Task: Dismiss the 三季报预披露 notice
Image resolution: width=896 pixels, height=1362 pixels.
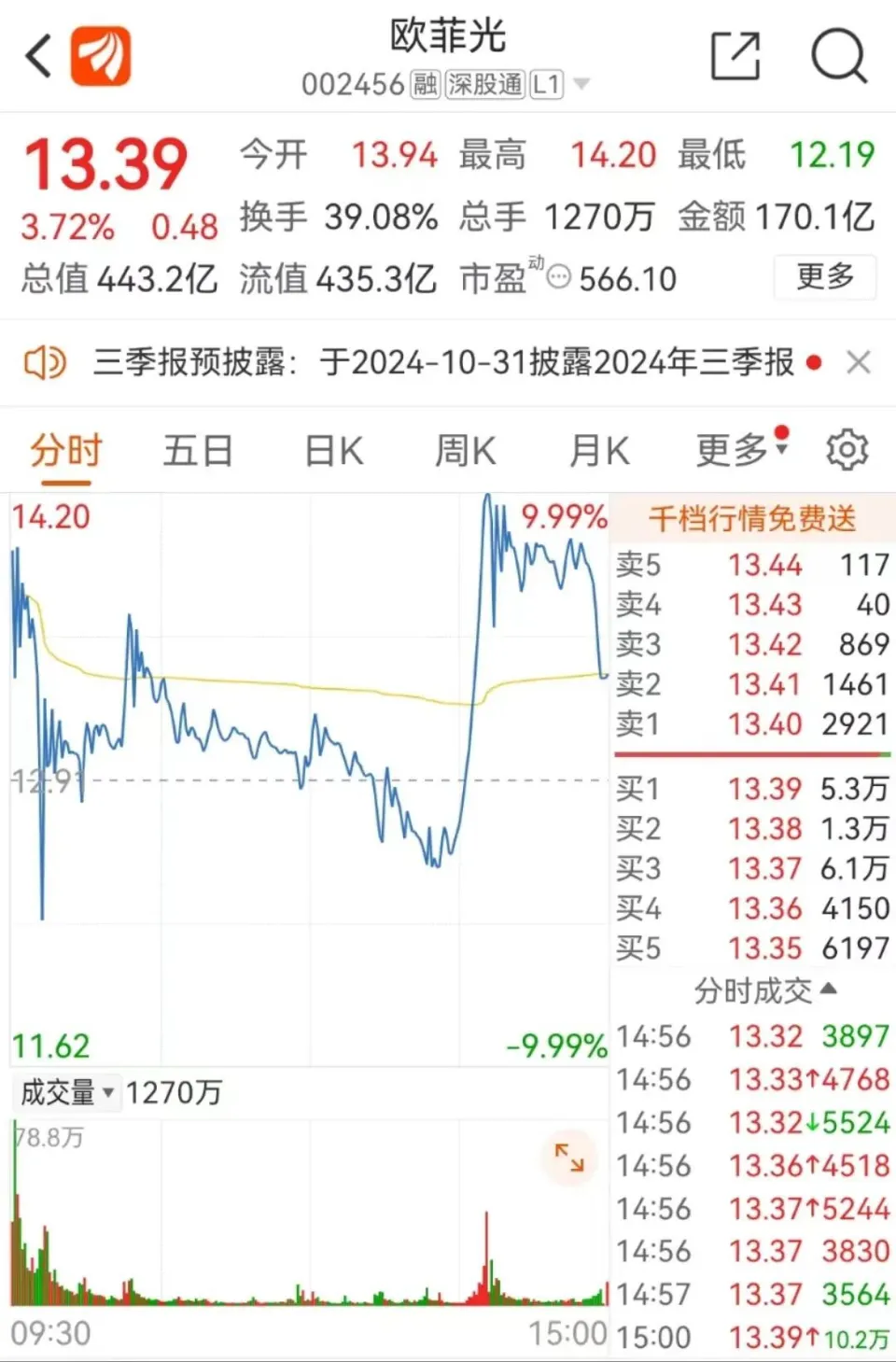Action: [x=858, y=362]
